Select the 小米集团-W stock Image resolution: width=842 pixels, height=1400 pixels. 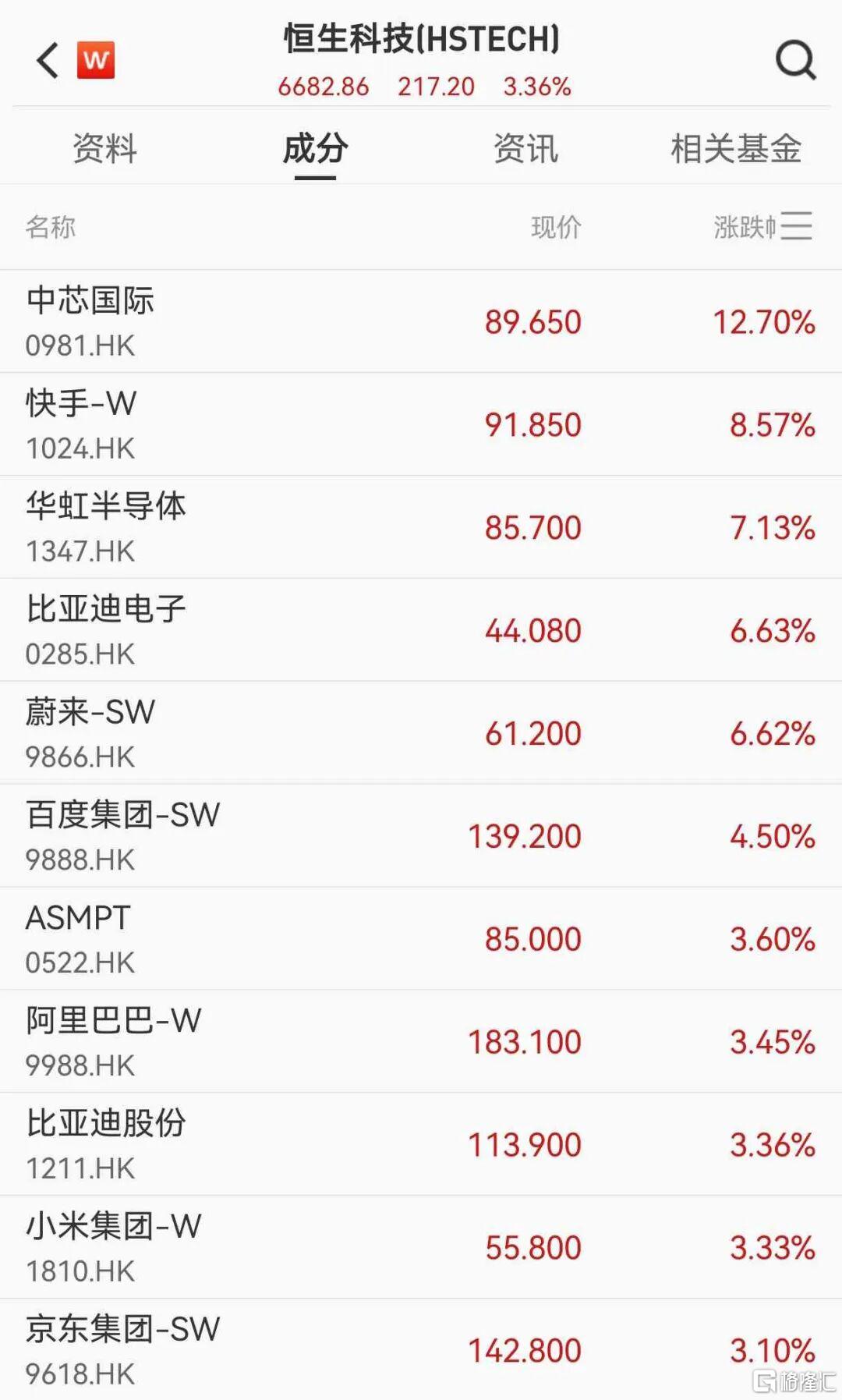421,1248
